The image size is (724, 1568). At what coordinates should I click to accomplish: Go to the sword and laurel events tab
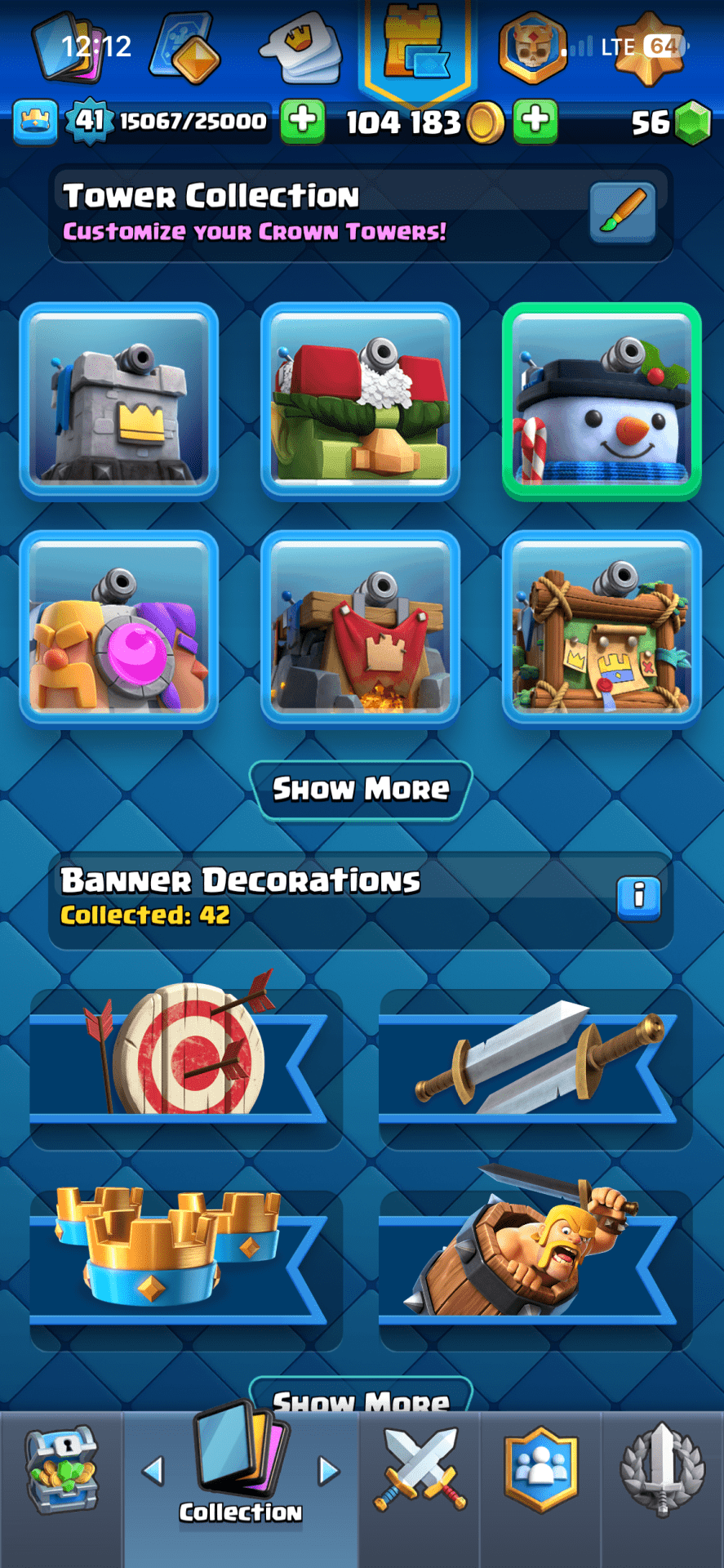pyautogui.click(x=662, y=1470)
